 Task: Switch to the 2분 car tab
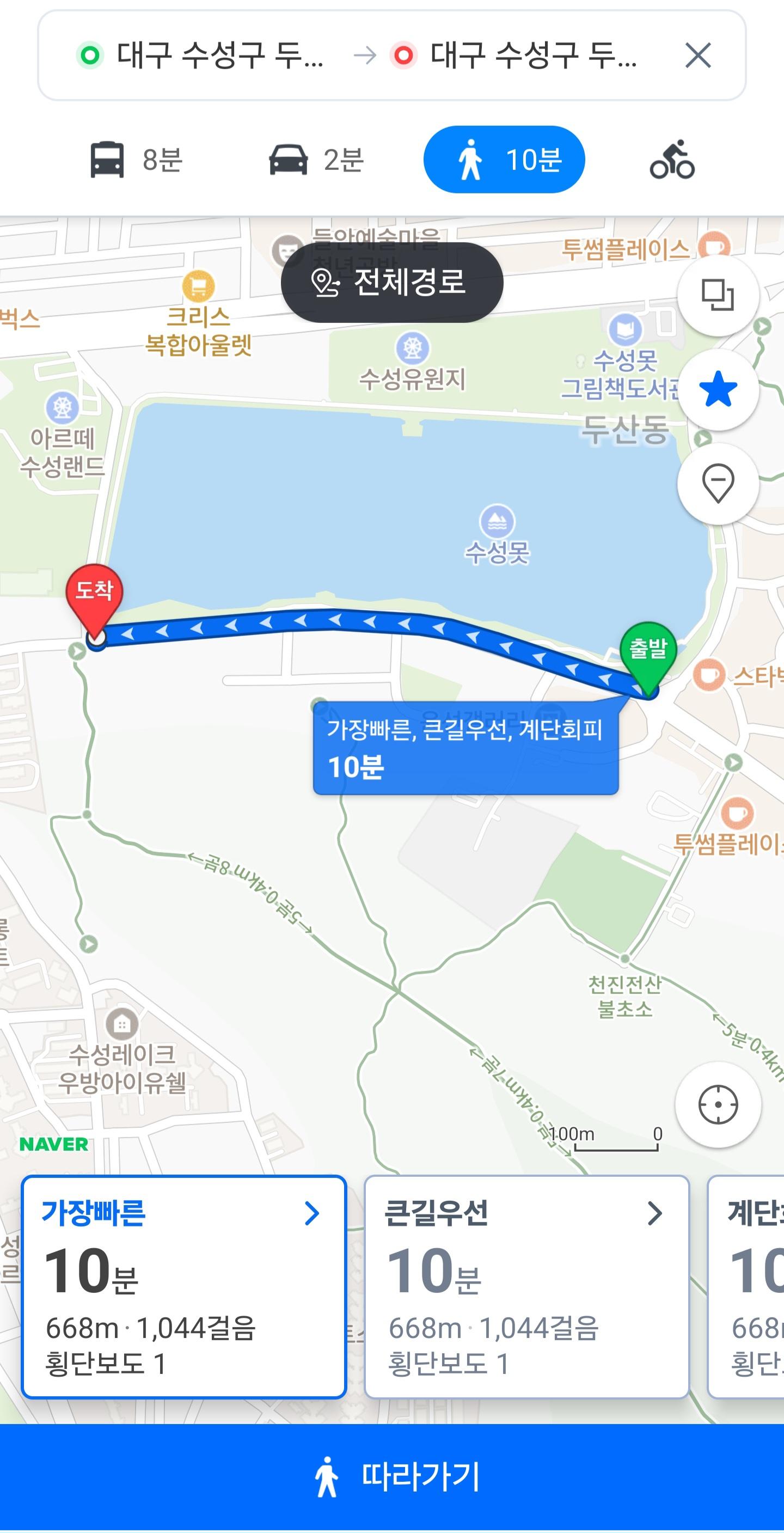click(314, 159)
